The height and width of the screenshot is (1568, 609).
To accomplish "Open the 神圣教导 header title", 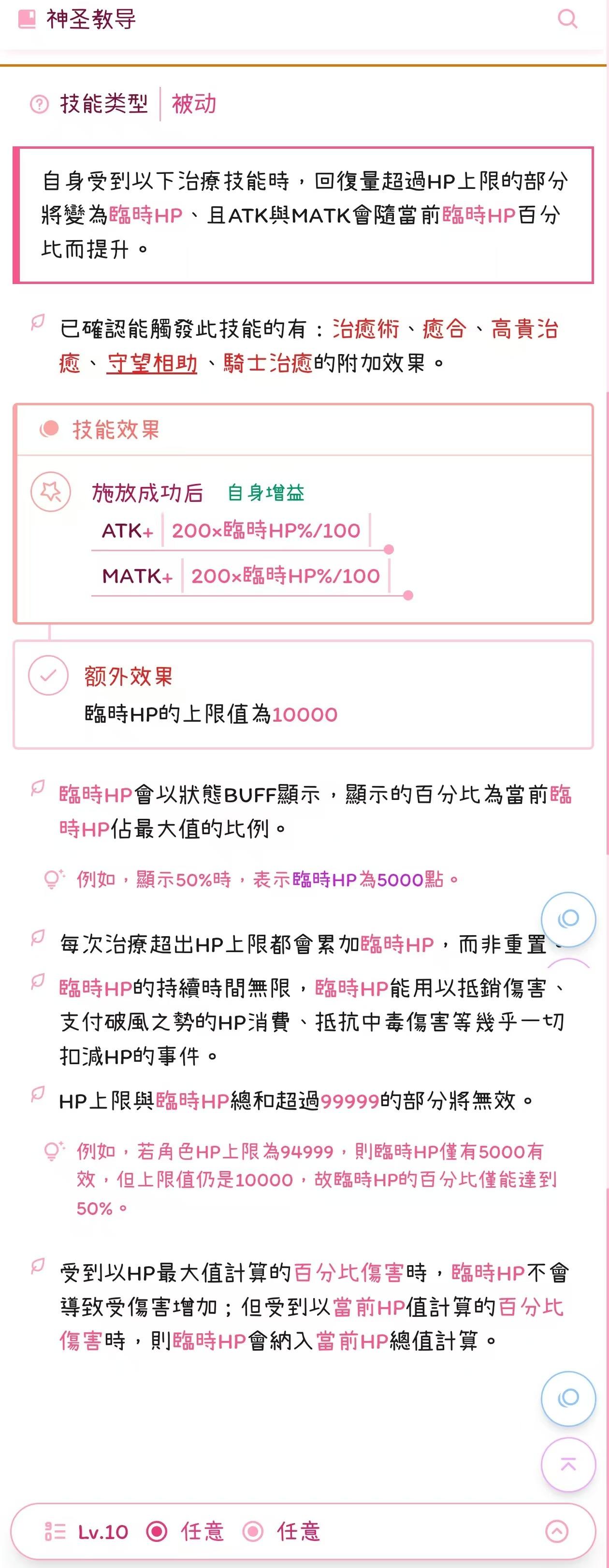I will pyautogui.click(x=89, y=19).
